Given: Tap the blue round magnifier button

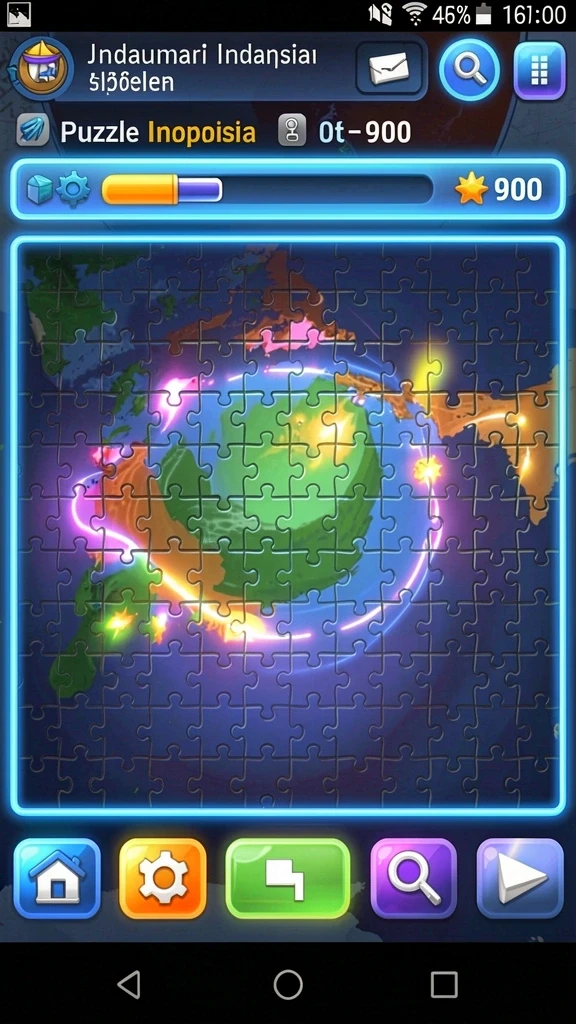Looking at the screenshot, I should (470, 70).
